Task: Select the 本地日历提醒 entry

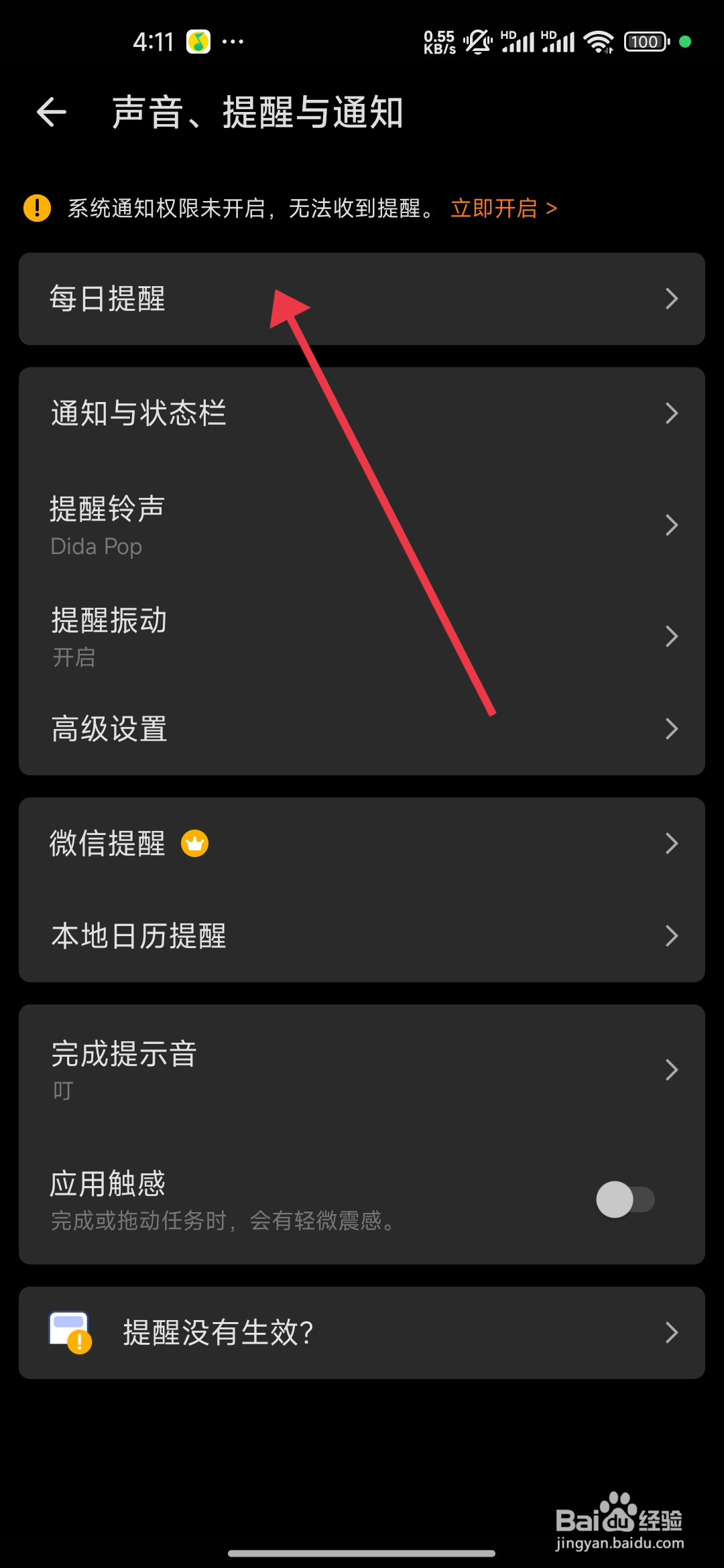Action: [362, 936]
